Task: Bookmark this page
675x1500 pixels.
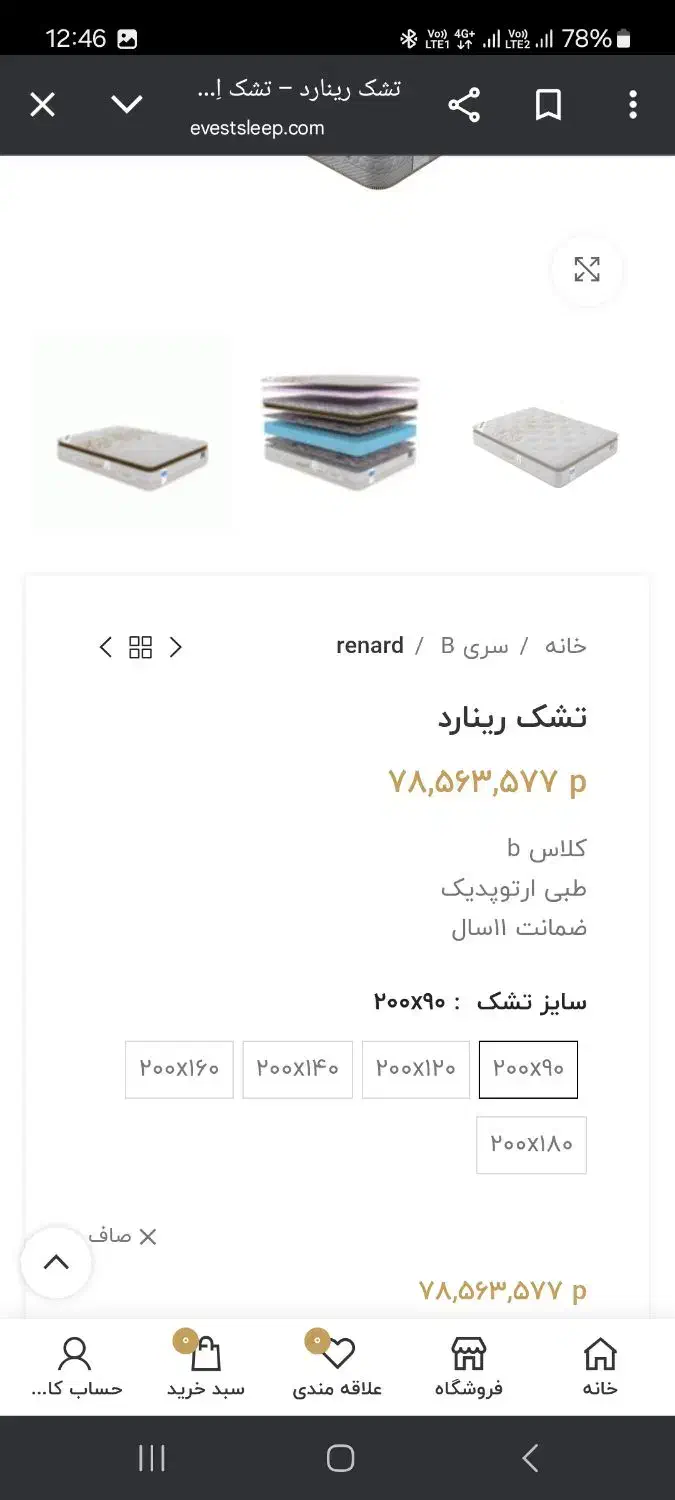Action: (x=548, y=104)
